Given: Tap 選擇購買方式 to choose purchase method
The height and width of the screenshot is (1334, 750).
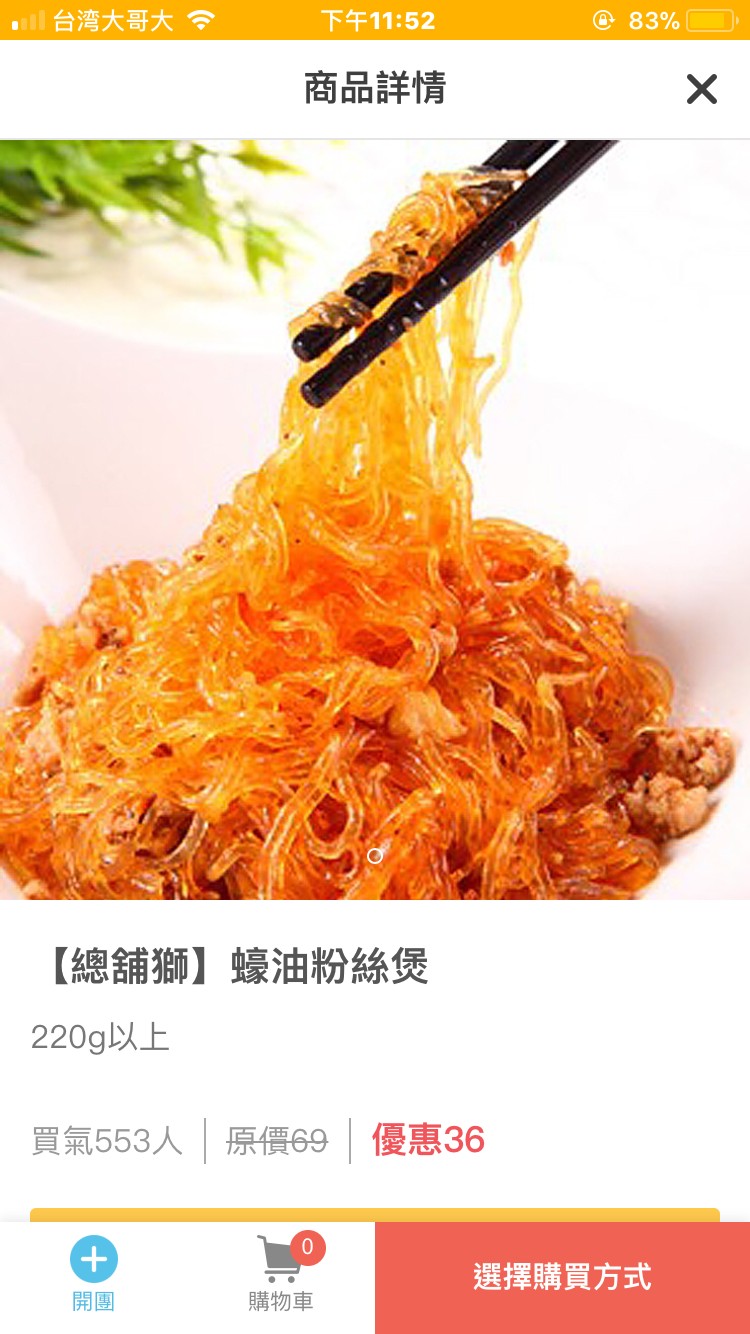Looking at the screenshot, I should pos(562,1277).
